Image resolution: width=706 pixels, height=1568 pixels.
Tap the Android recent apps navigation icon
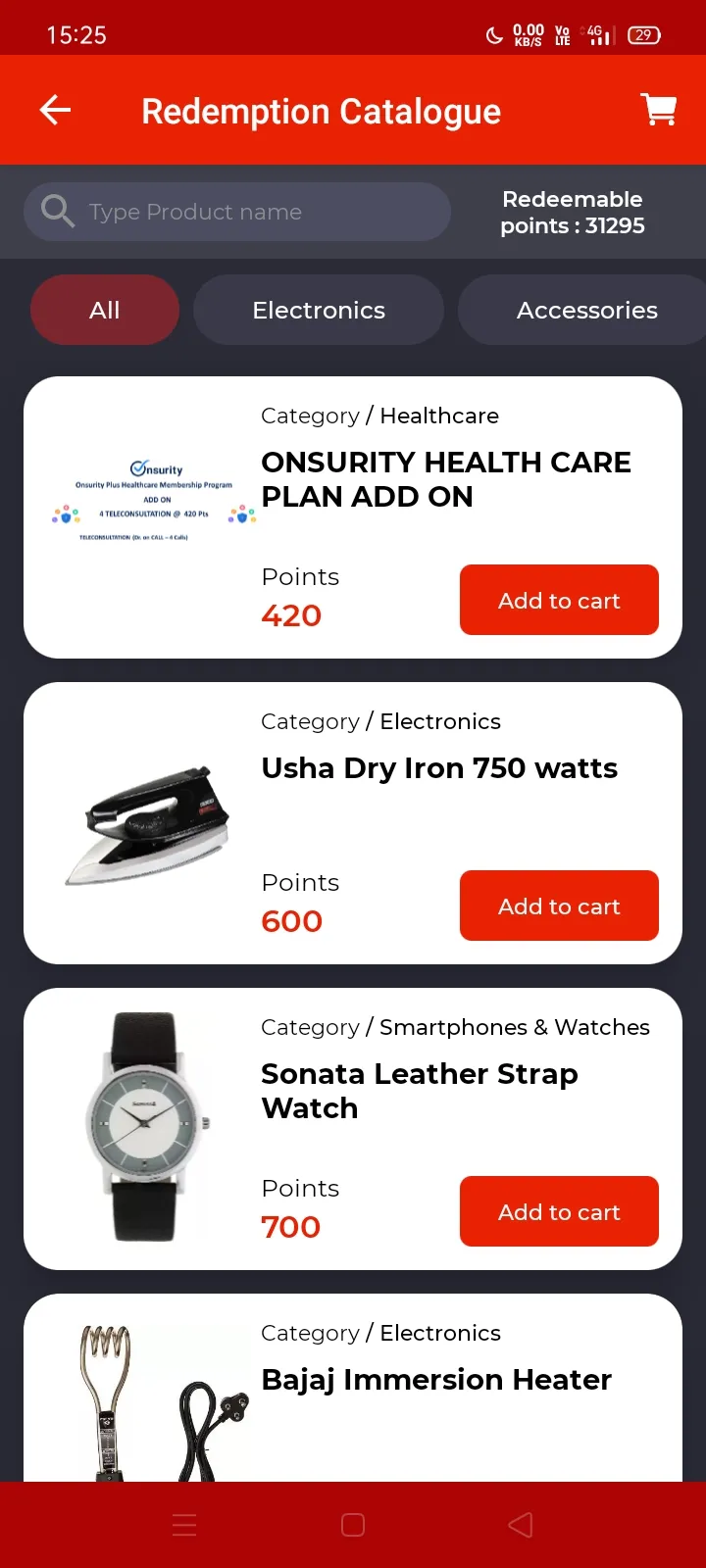(x=184, y=1524)
